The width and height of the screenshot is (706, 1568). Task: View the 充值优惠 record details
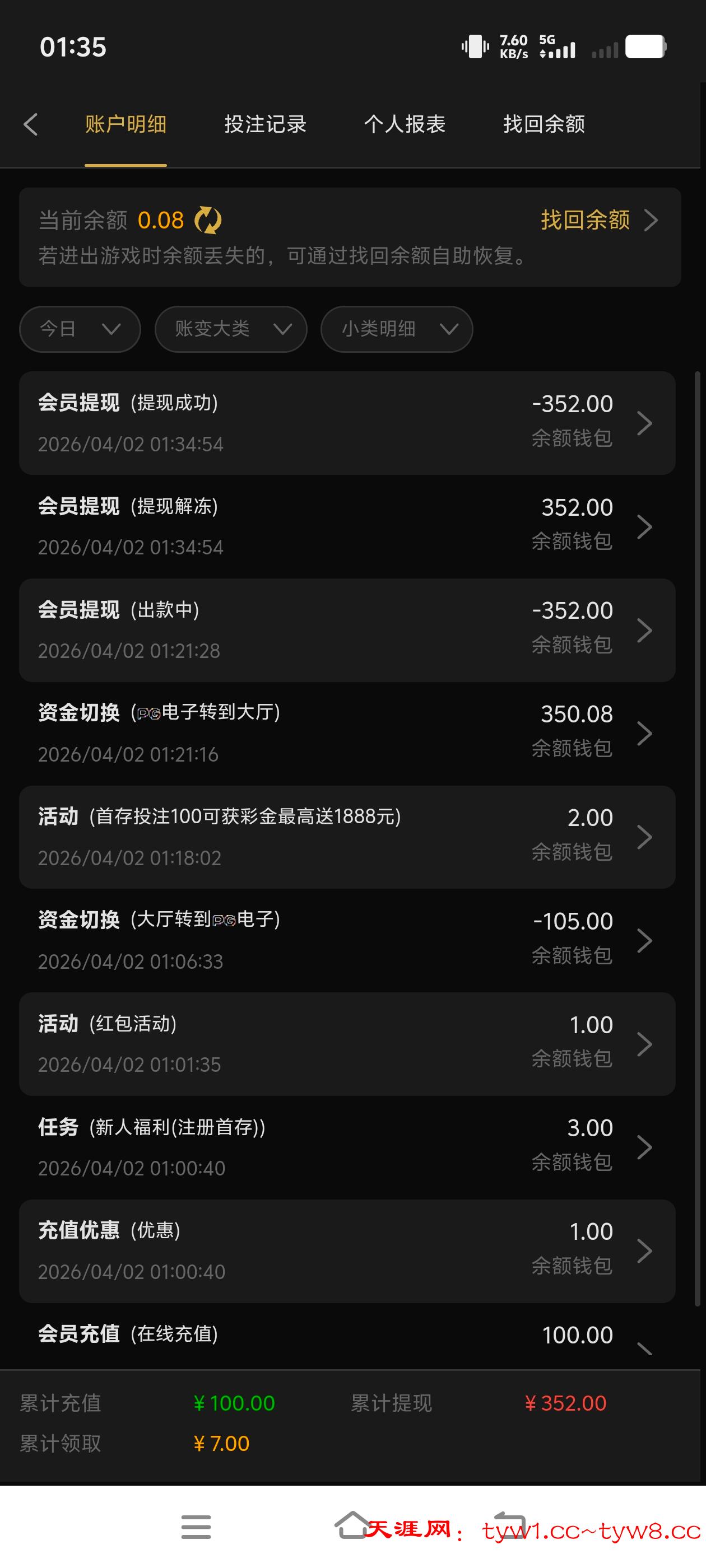point(347,1251)
